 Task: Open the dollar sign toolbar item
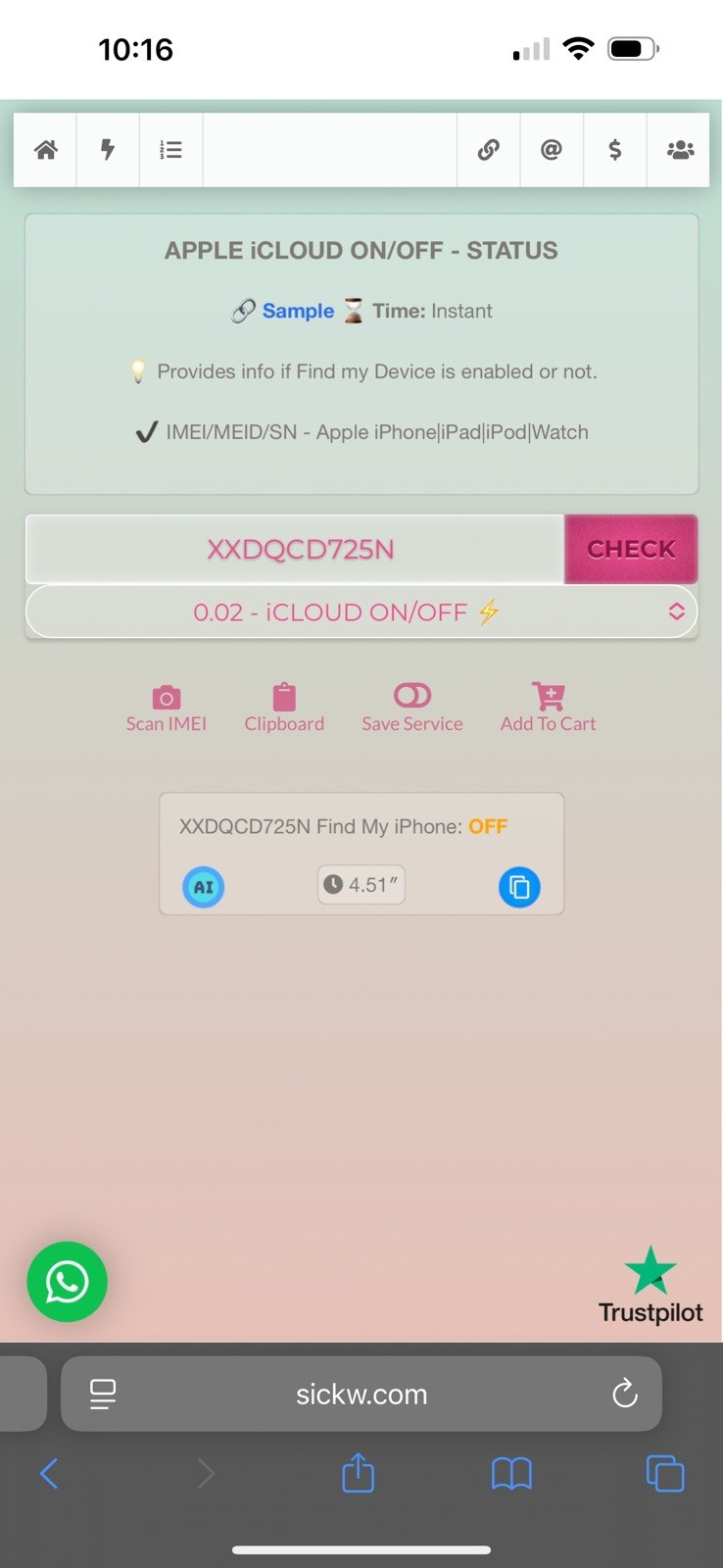tap(614, 150)
